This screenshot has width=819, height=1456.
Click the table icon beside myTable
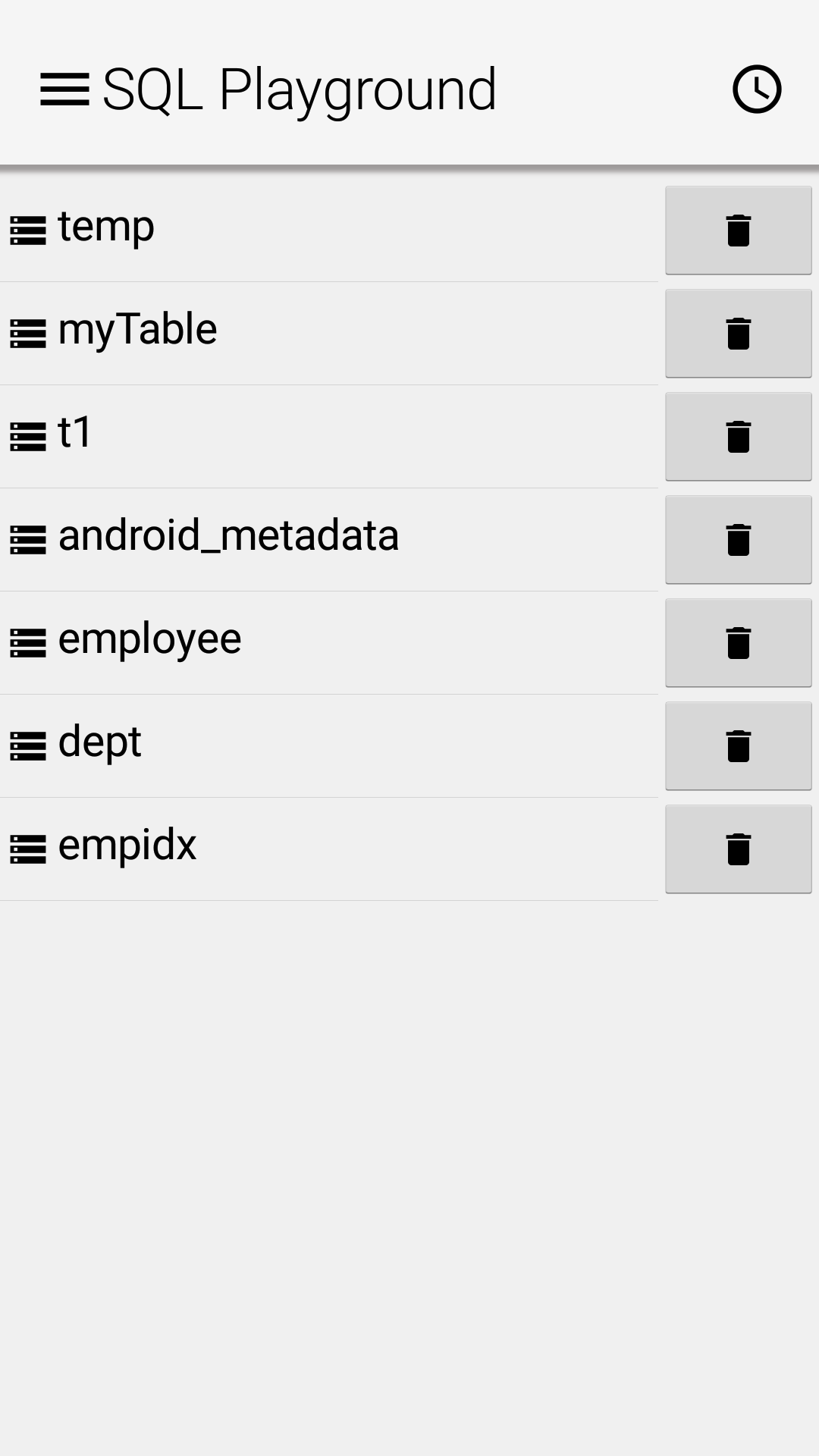[29, 332]
